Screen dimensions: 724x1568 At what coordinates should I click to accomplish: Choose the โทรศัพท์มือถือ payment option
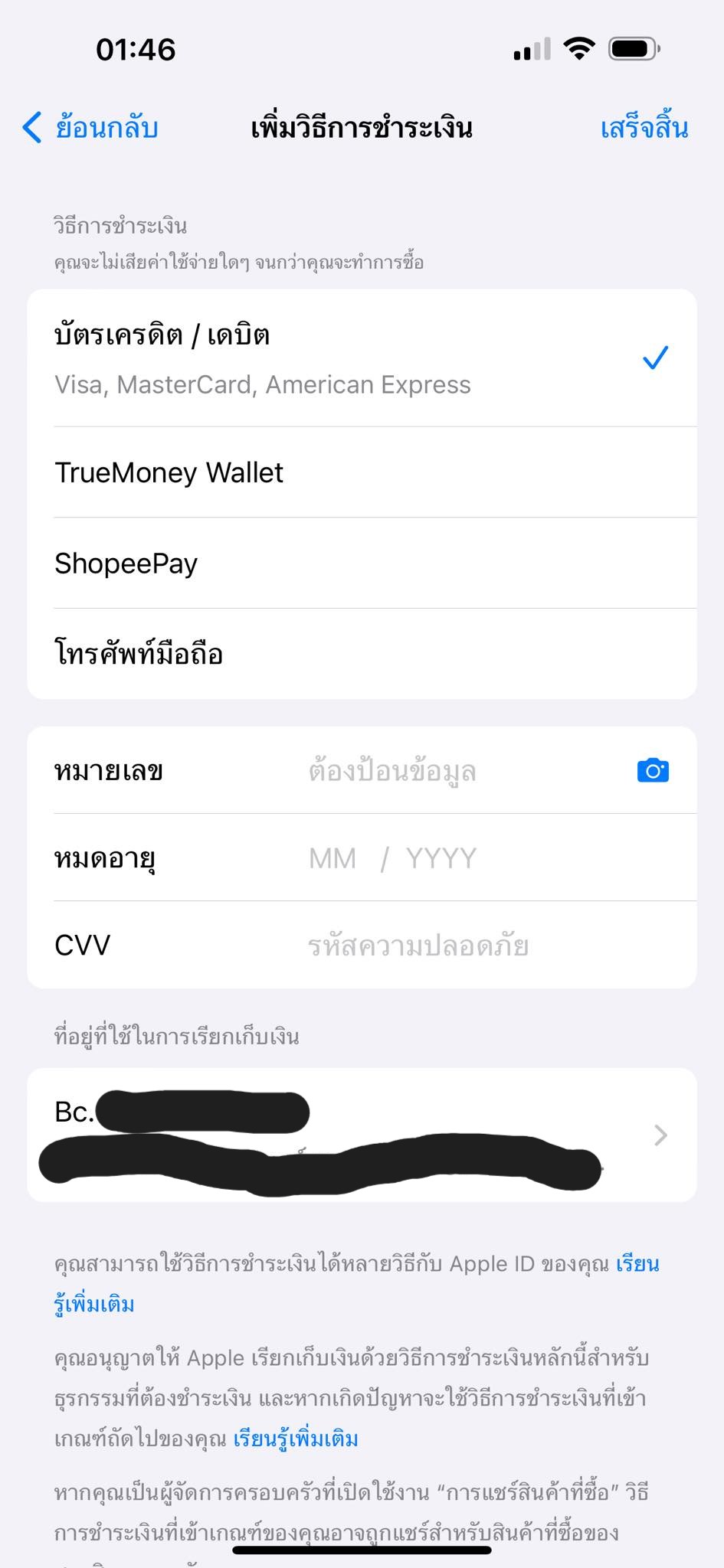(362, 654)
